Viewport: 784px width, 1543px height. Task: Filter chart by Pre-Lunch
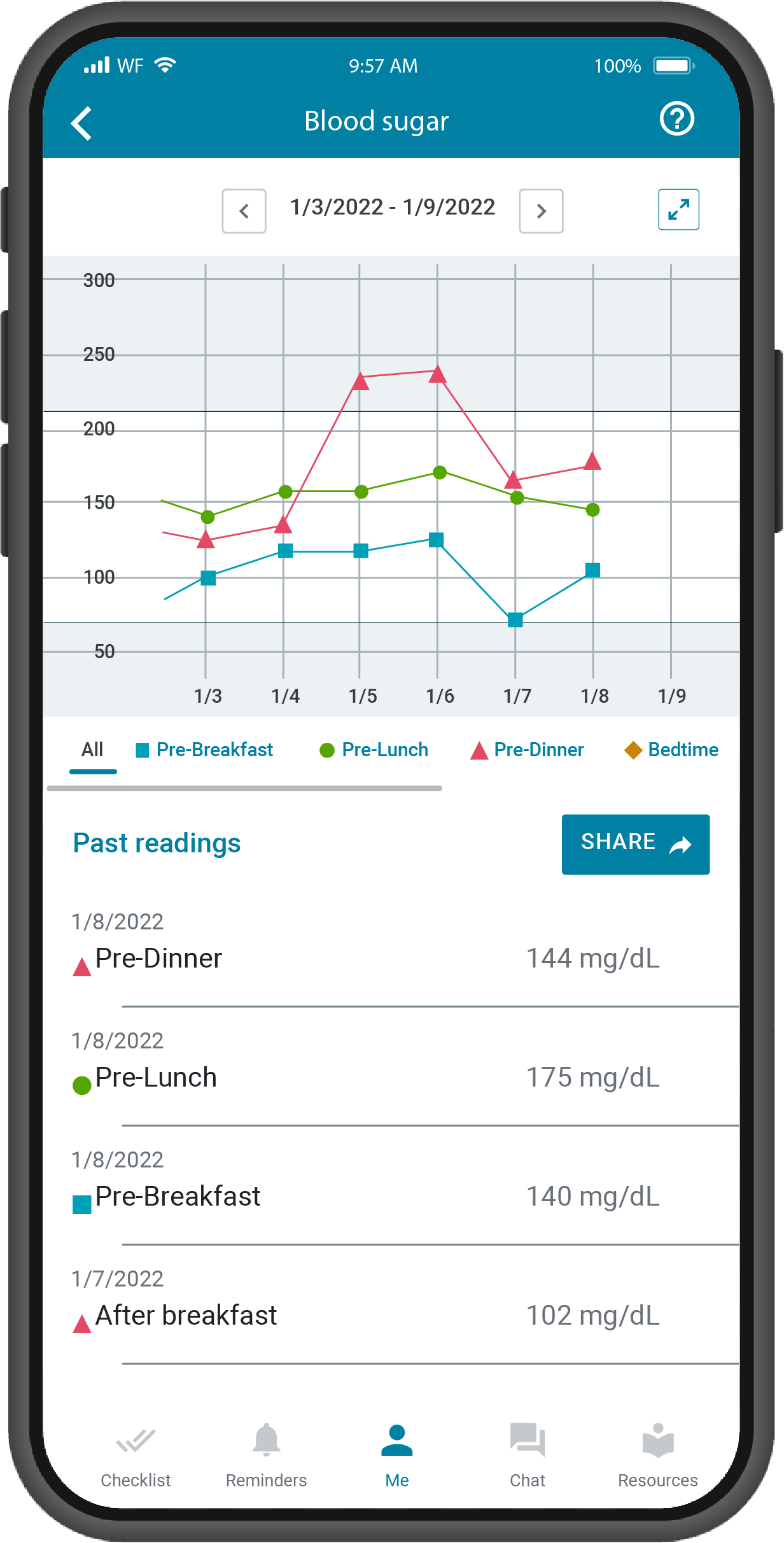[374, 750]
